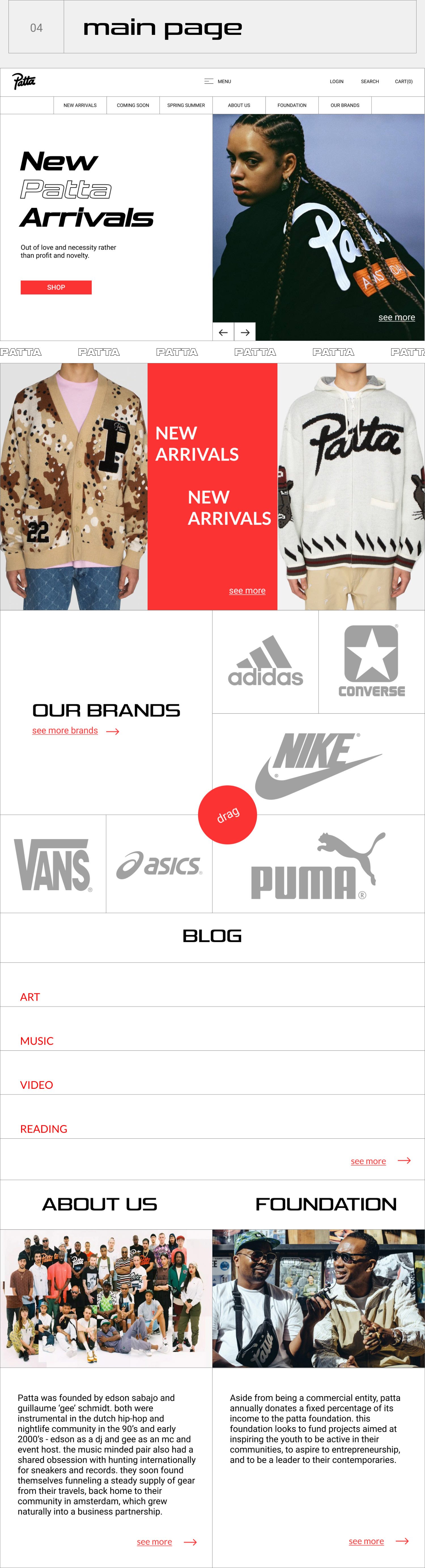Open the MUSIC blog category
Screen dimensions: 425x1568
click(37, 1041)
